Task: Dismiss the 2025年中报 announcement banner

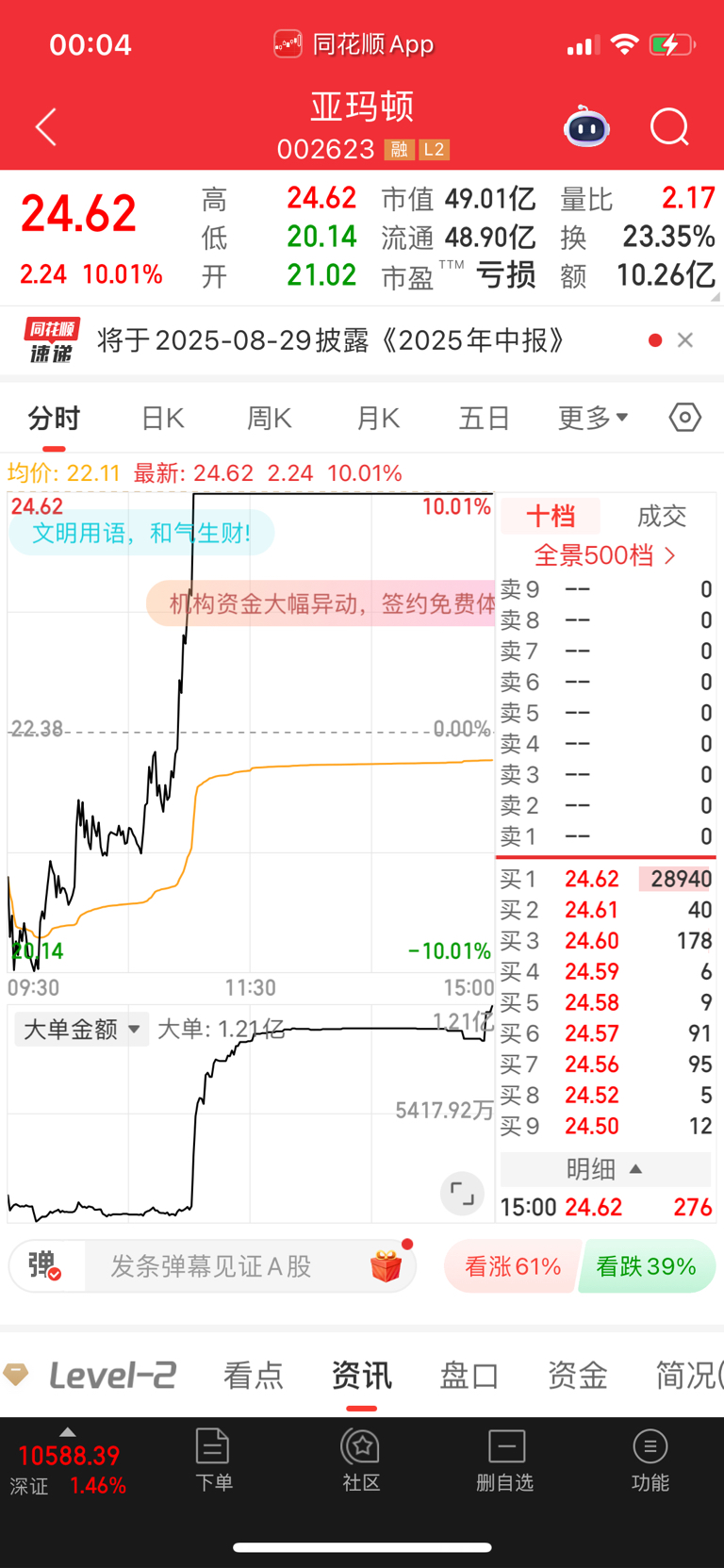Action: (x=685, y=340)
